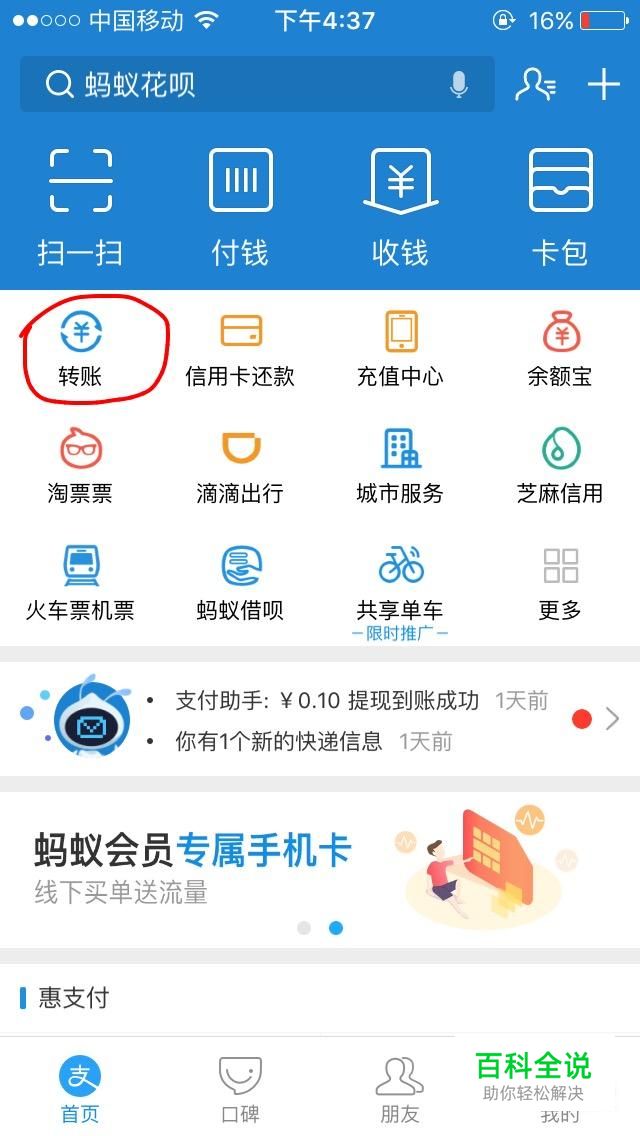
Task: Open 城市服务
Action: (x=400, y=465)
